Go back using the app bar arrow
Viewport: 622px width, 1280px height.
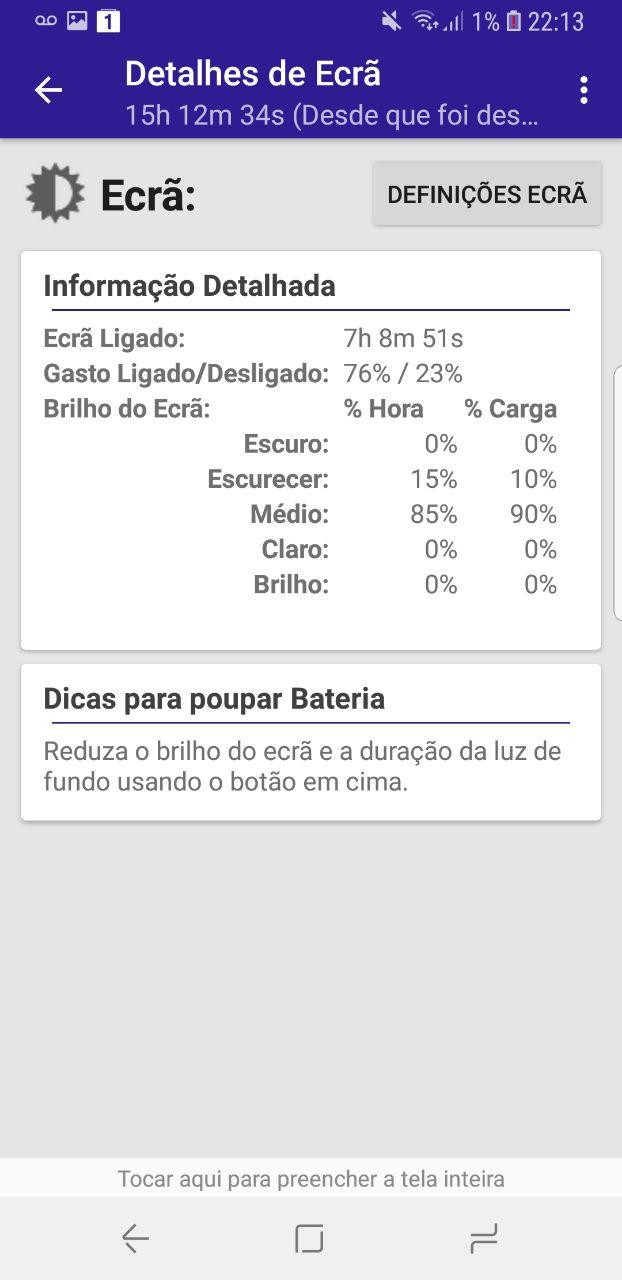point(48,90)
